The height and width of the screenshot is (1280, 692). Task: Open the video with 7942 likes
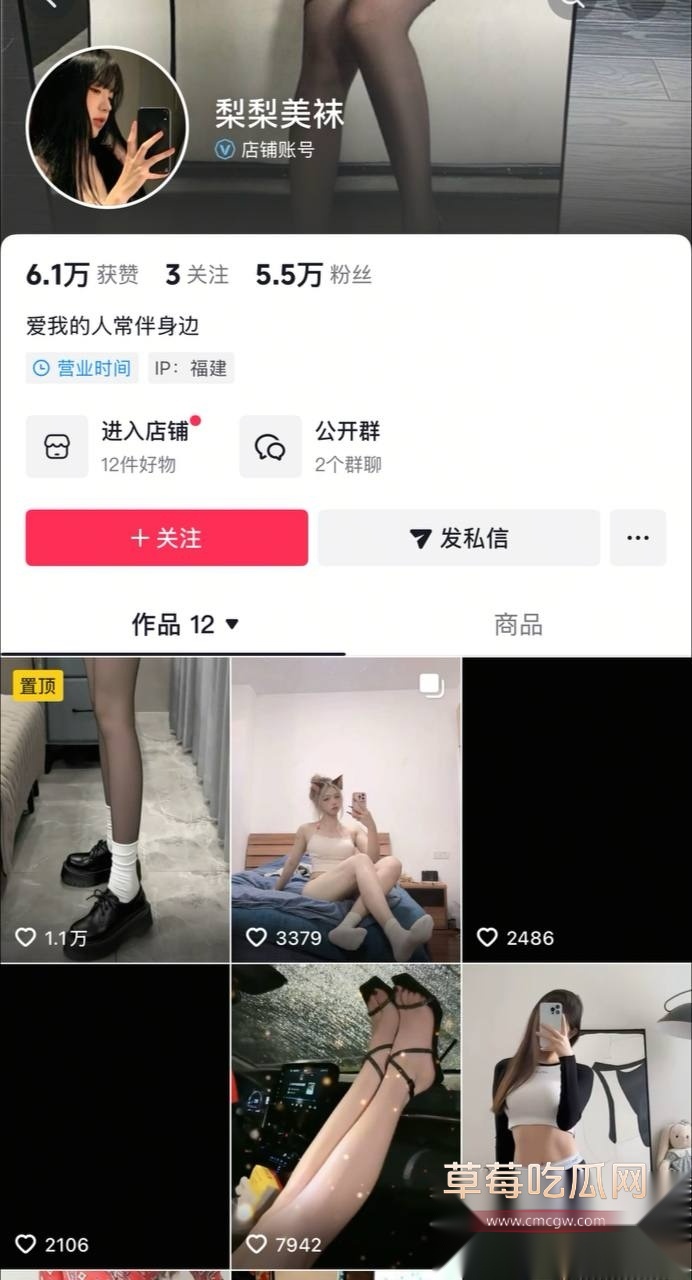(346, 1115)
